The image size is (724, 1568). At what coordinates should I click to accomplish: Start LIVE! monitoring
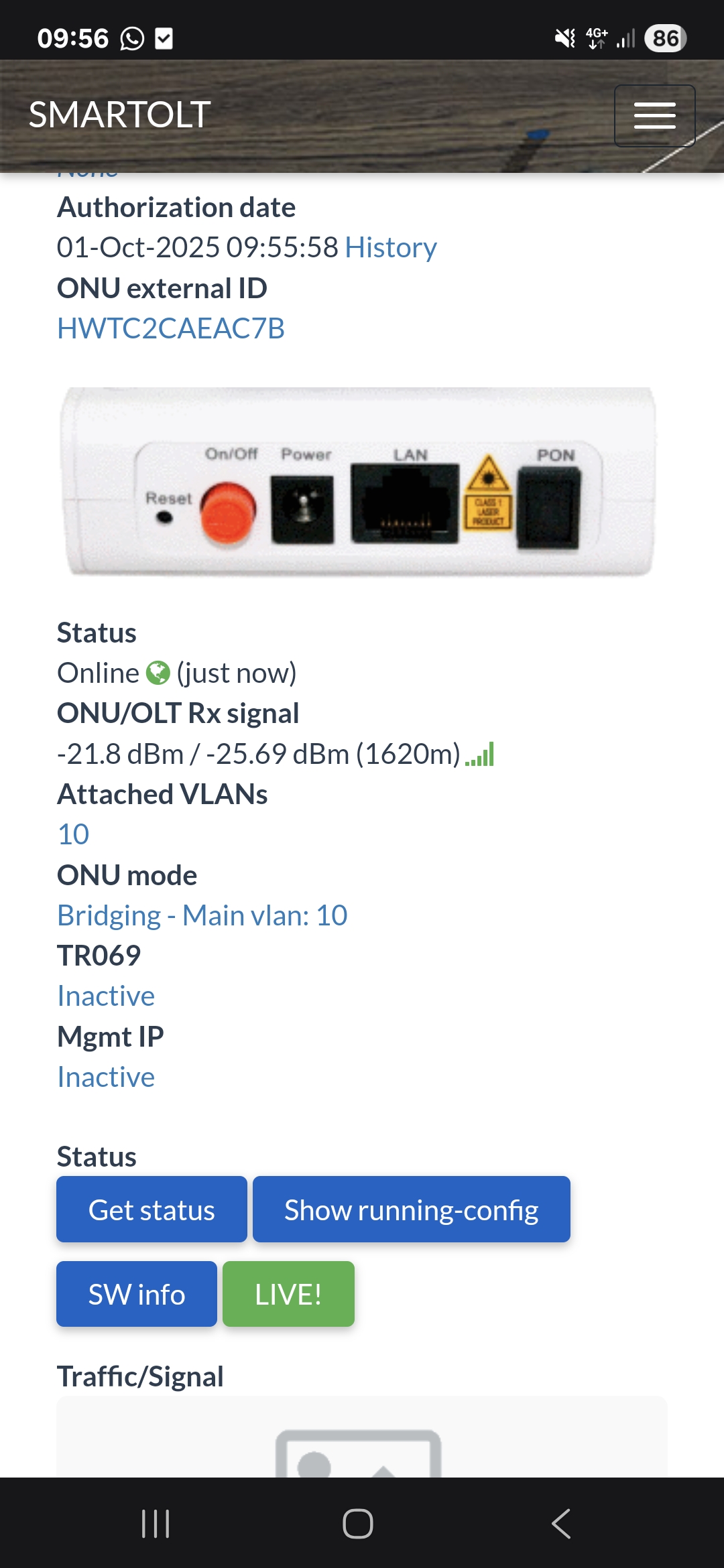coord(288,1294)
